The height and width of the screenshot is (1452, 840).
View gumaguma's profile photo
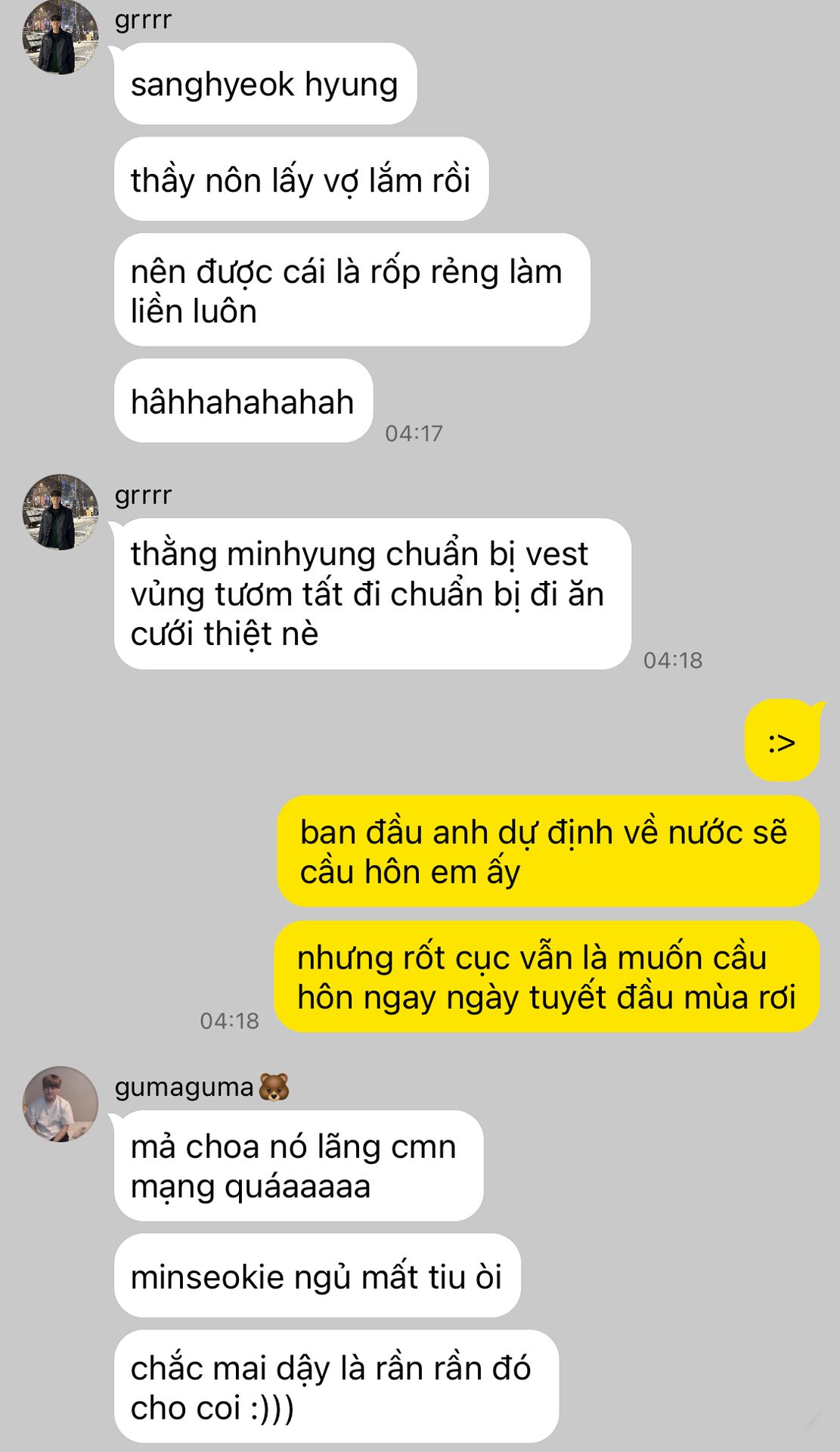(60, 1104)
